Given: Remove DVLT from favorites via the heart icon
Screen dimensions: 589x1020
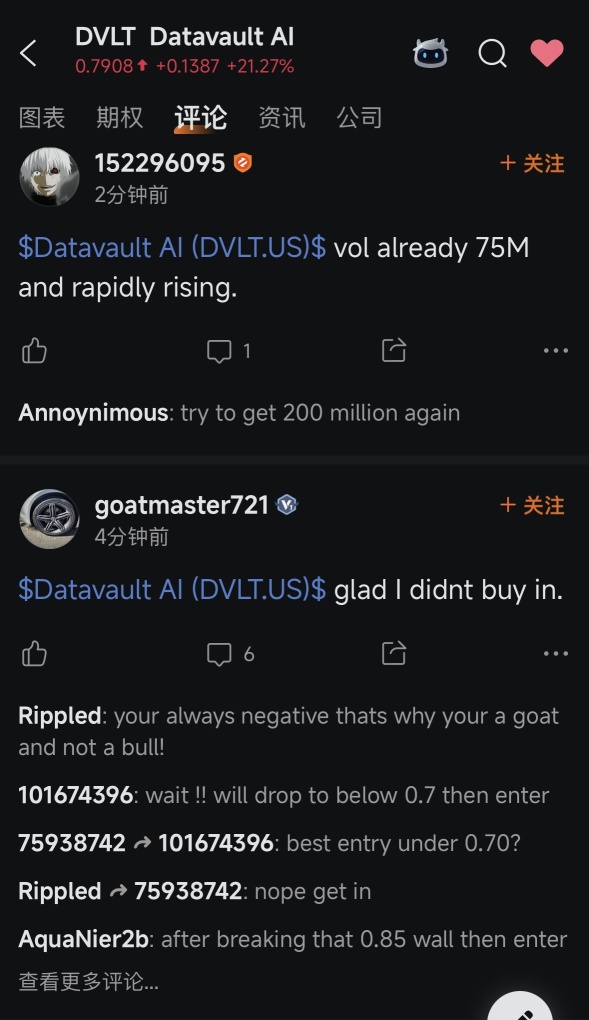Looking at the screenshot, I should point(547,53).
